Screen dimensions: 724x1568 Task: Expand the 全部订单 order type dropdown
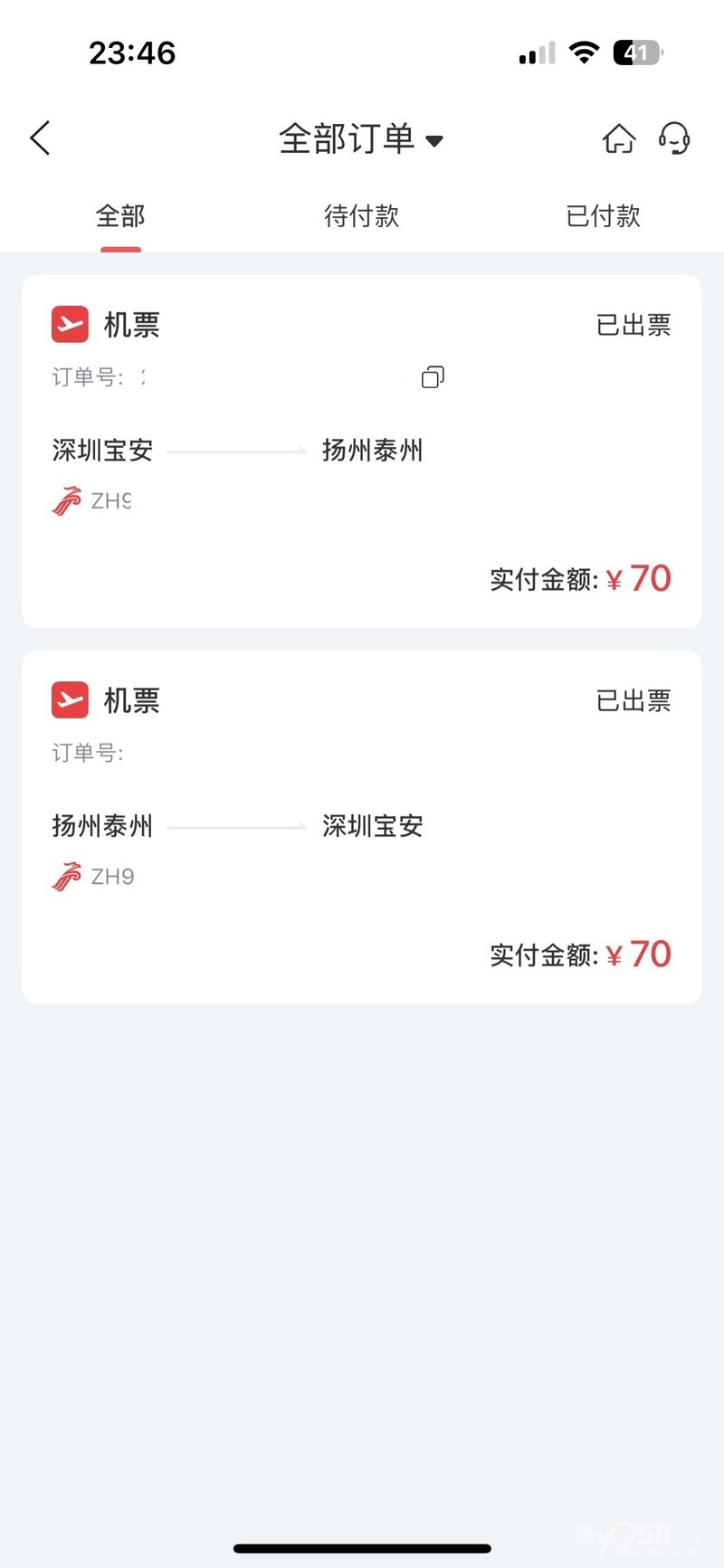tap(360, 139)
